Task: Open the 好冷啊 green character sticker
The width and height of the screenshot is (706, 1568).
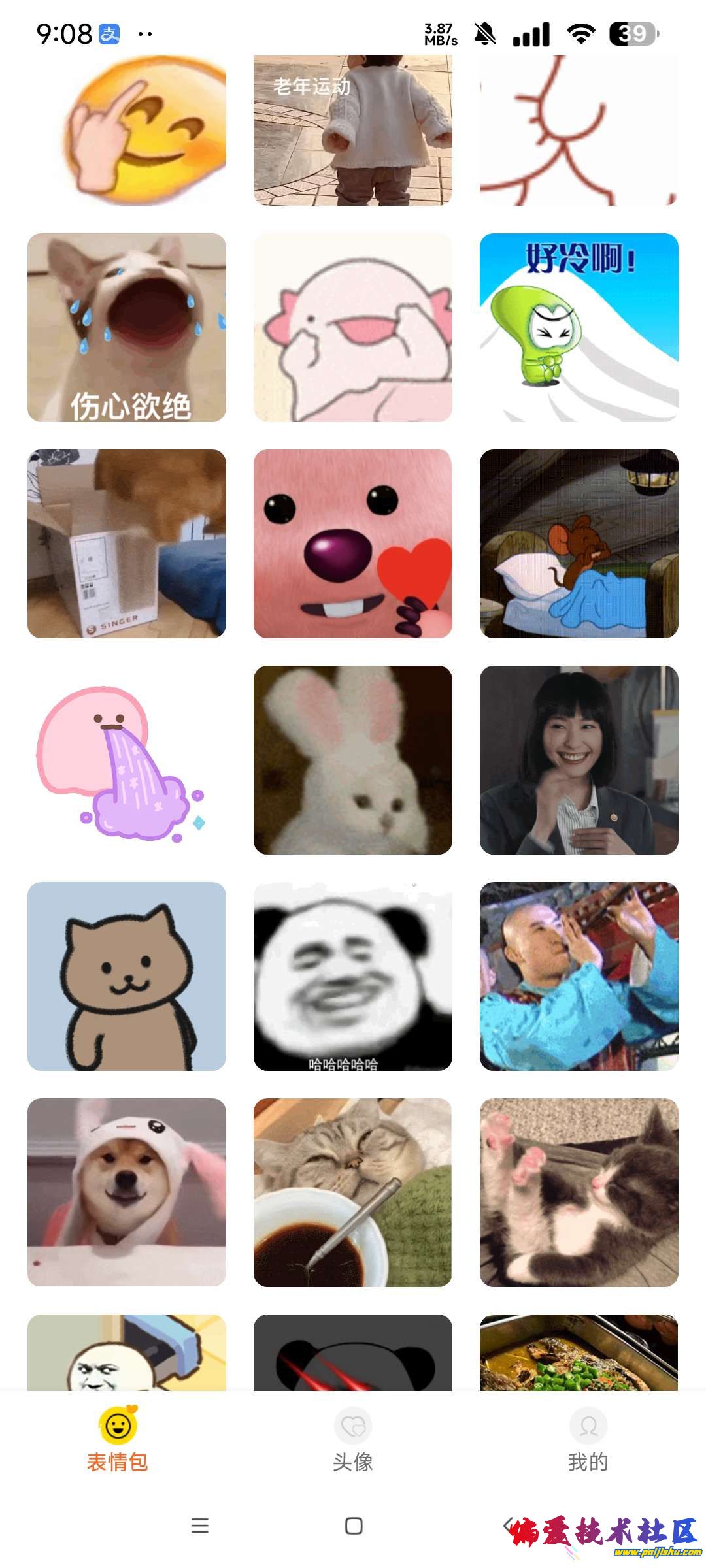Action: [x=579, y=327]
